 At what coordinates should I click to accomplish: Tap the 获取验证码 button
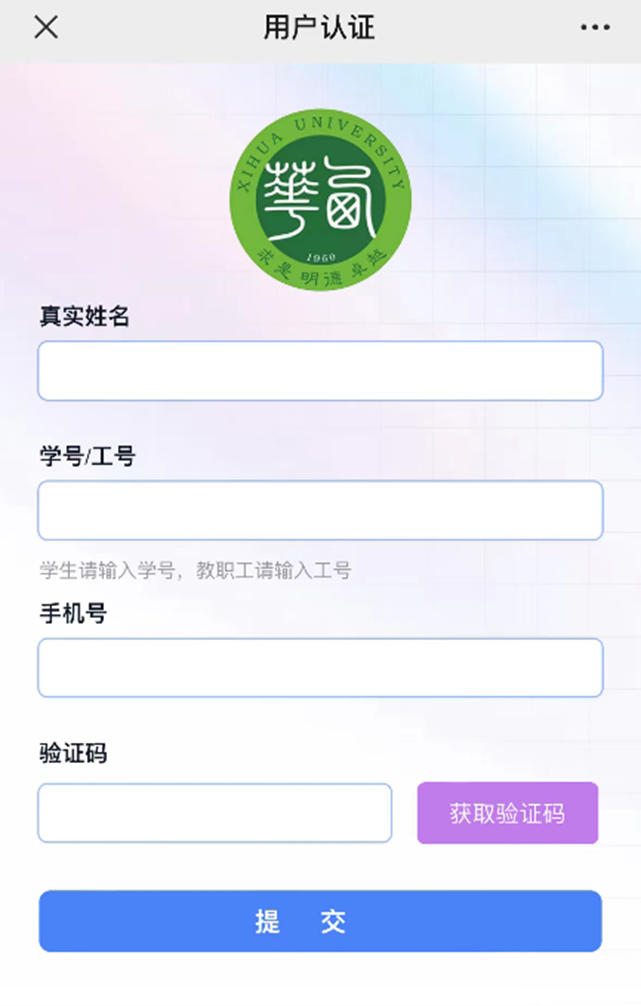(x=507, y=813)
